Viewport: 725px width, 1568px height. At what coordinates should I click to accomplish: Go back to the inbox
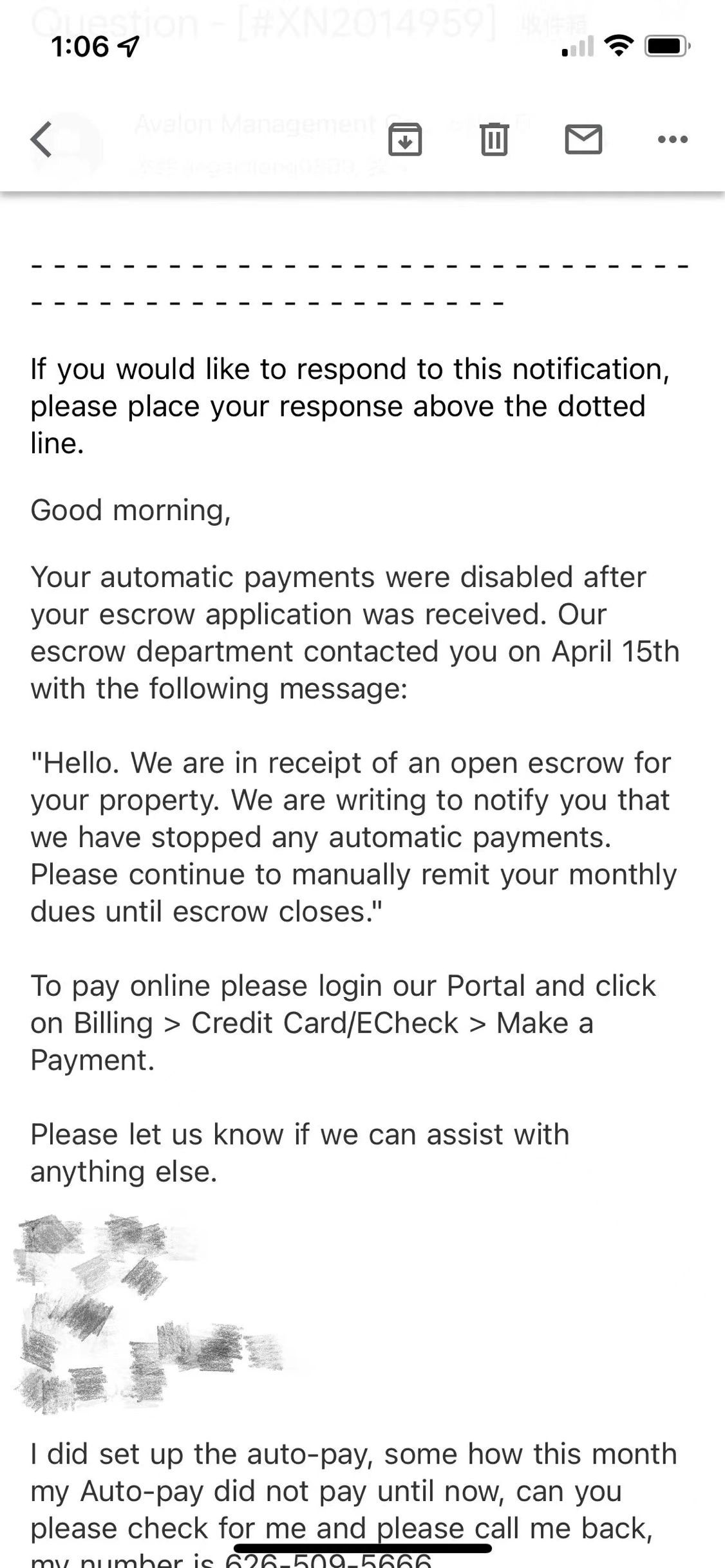[x=41, y=140]
